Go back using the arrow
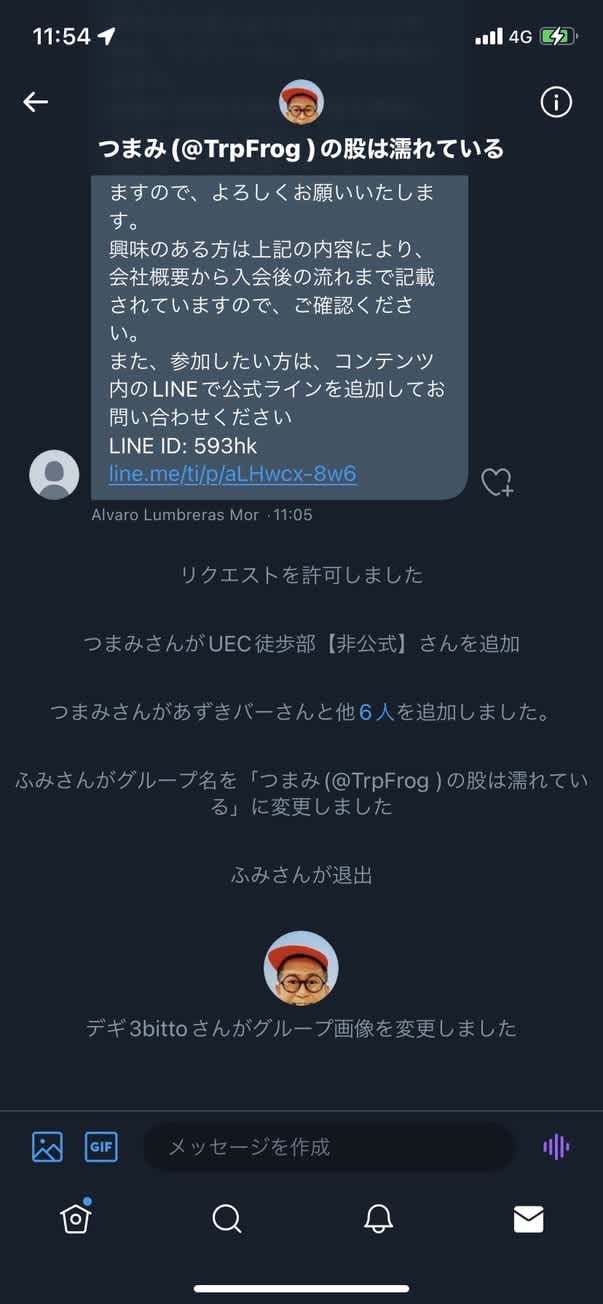Viewport: 603px width, 1304px height. (x=36, y=101)
